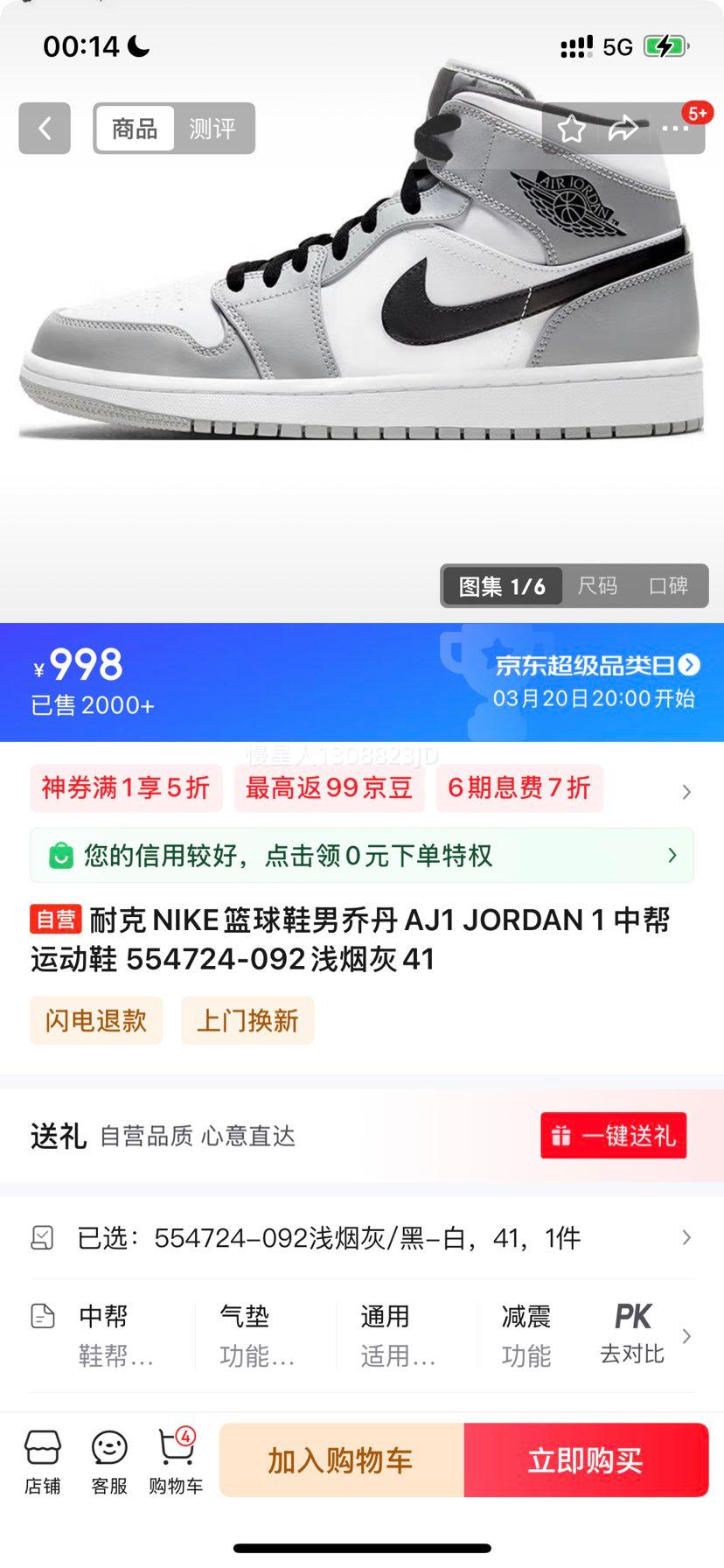This screenshot has height=1568, width=724.
Task: Expand the product attributes arrow near PK
Action: 687,1336
